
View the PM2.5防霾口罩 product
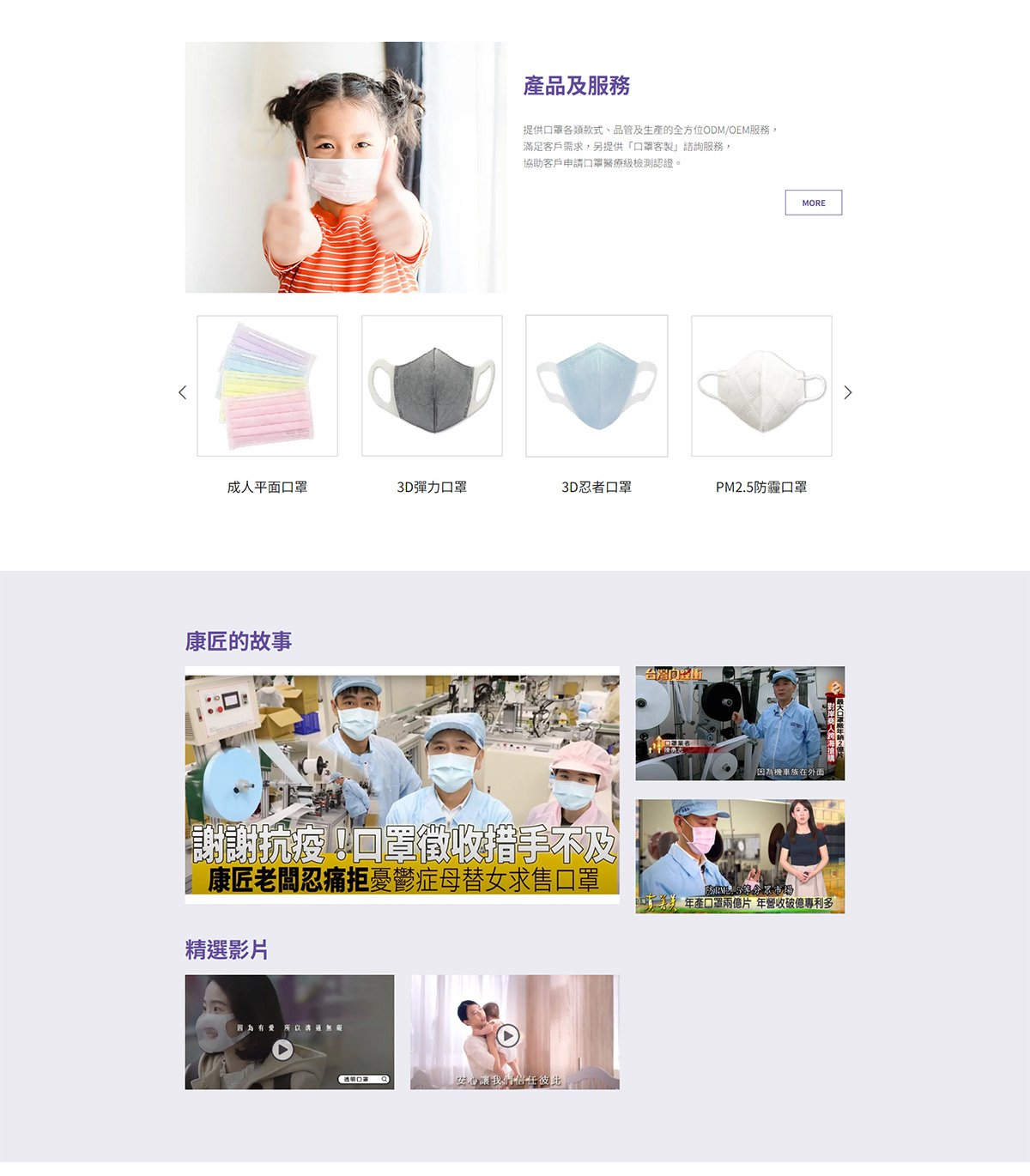point(761,386)
